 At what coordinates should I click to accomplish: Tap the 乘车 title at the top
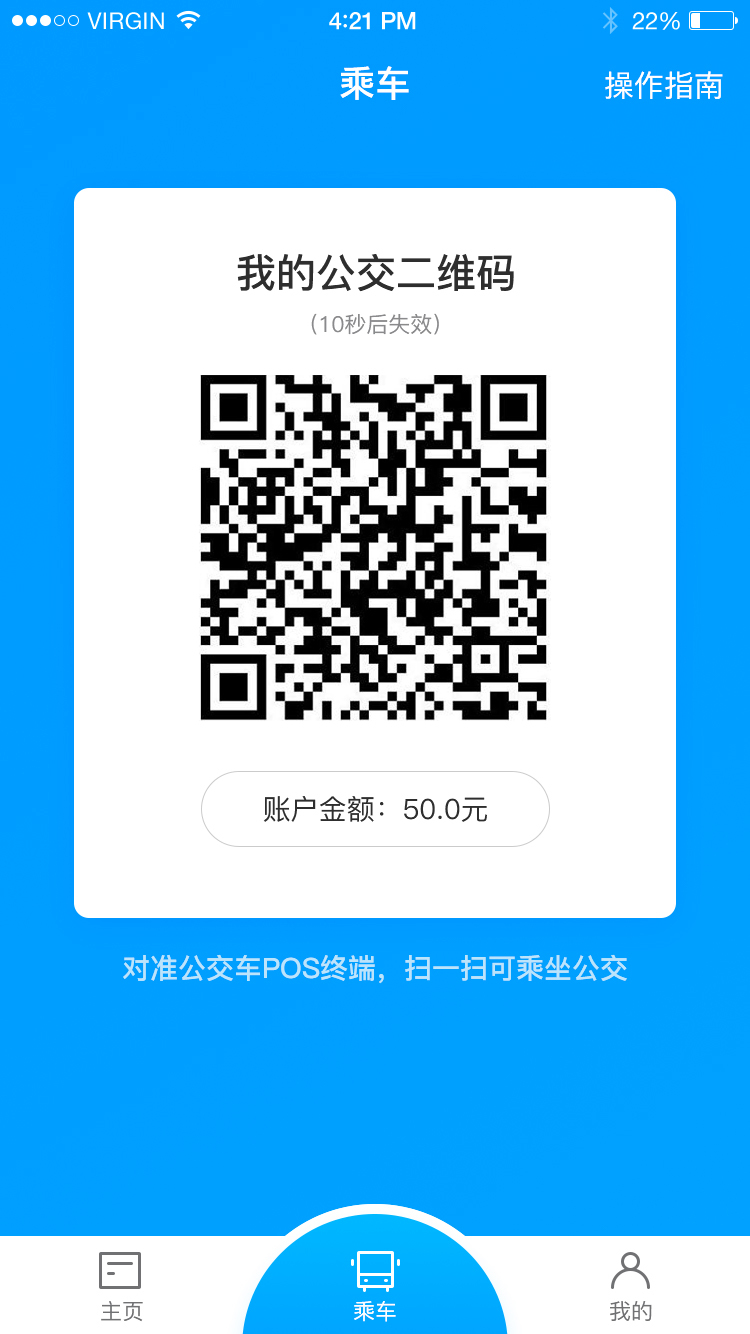point(374,85)
